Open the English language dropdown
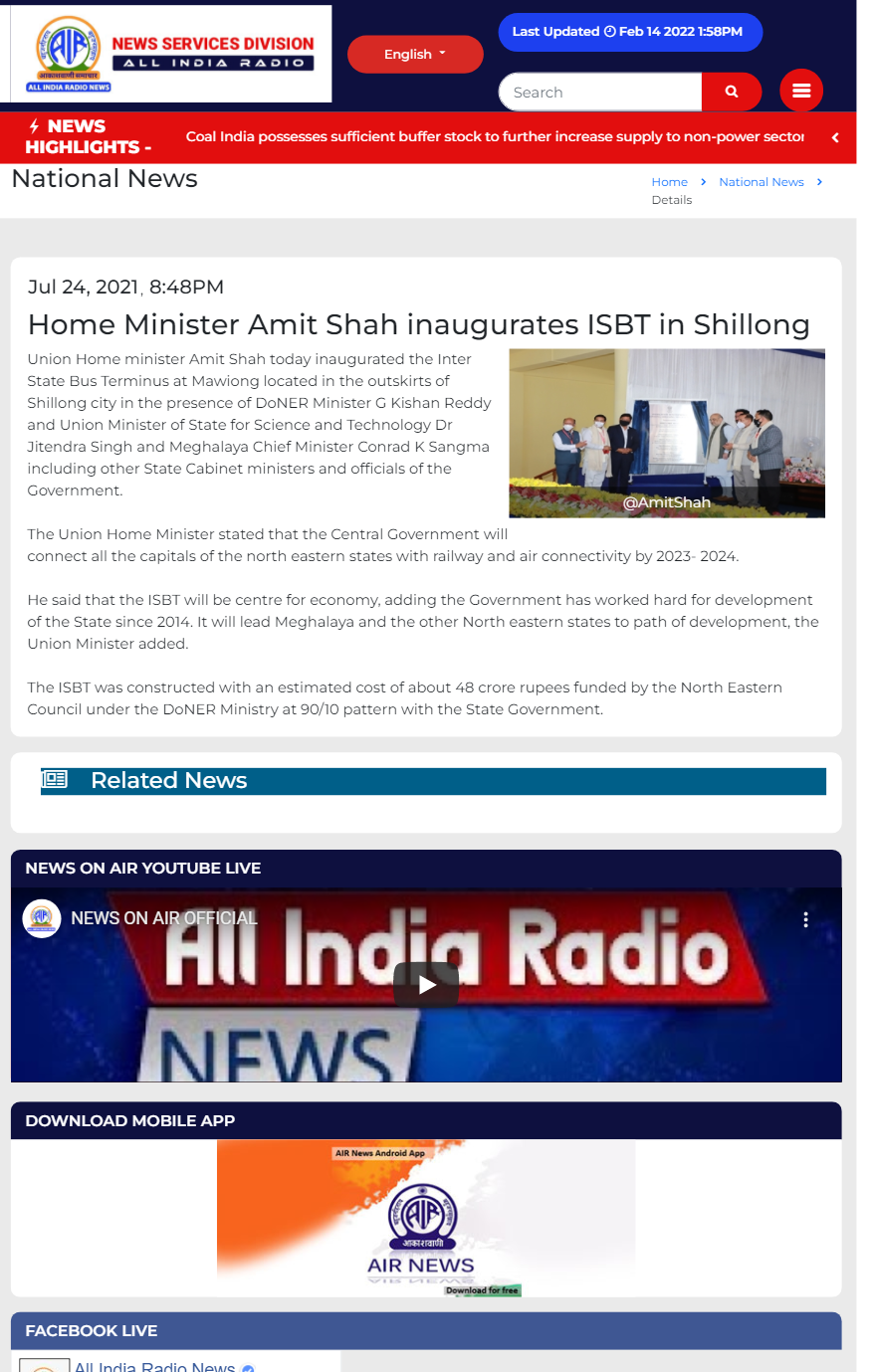The image size is (874, 1372). point(415,54)
